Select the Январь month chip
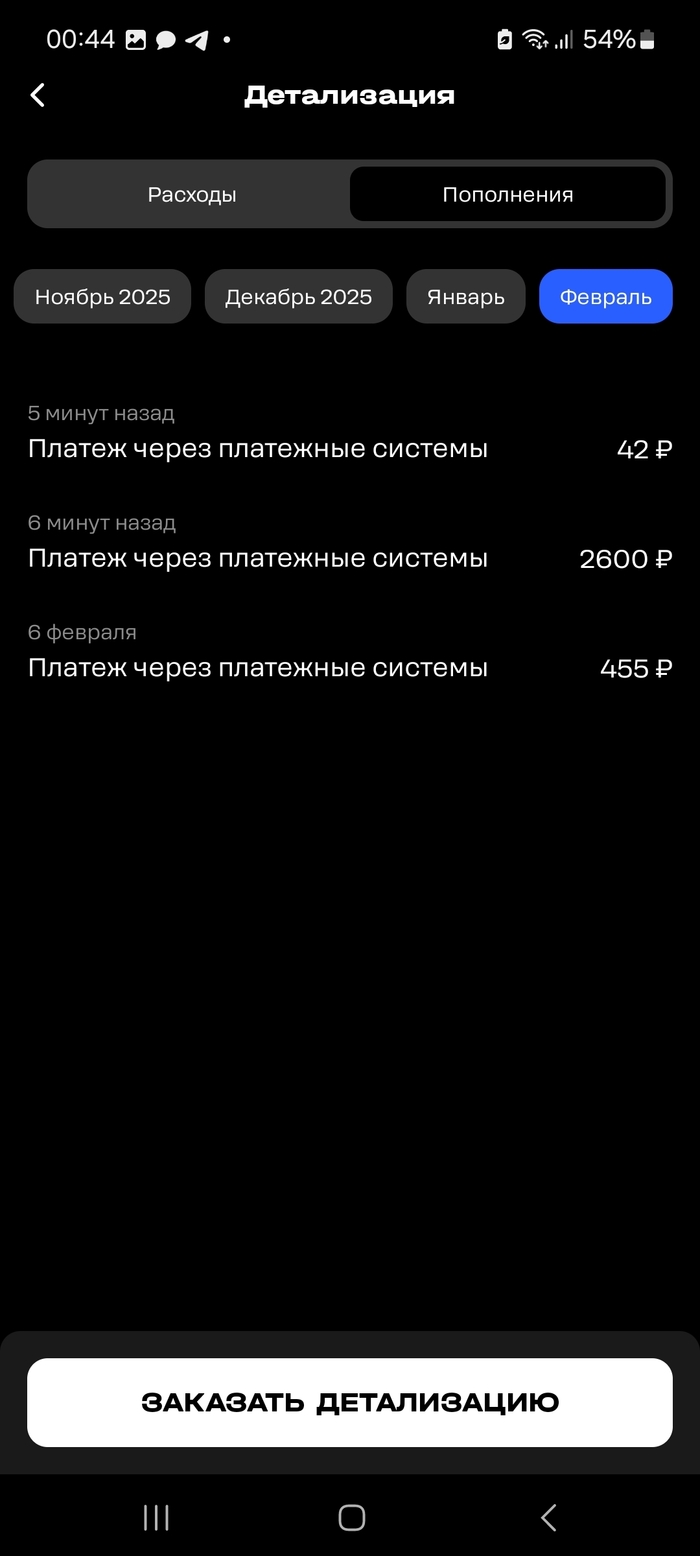 [x=465, y=297]
